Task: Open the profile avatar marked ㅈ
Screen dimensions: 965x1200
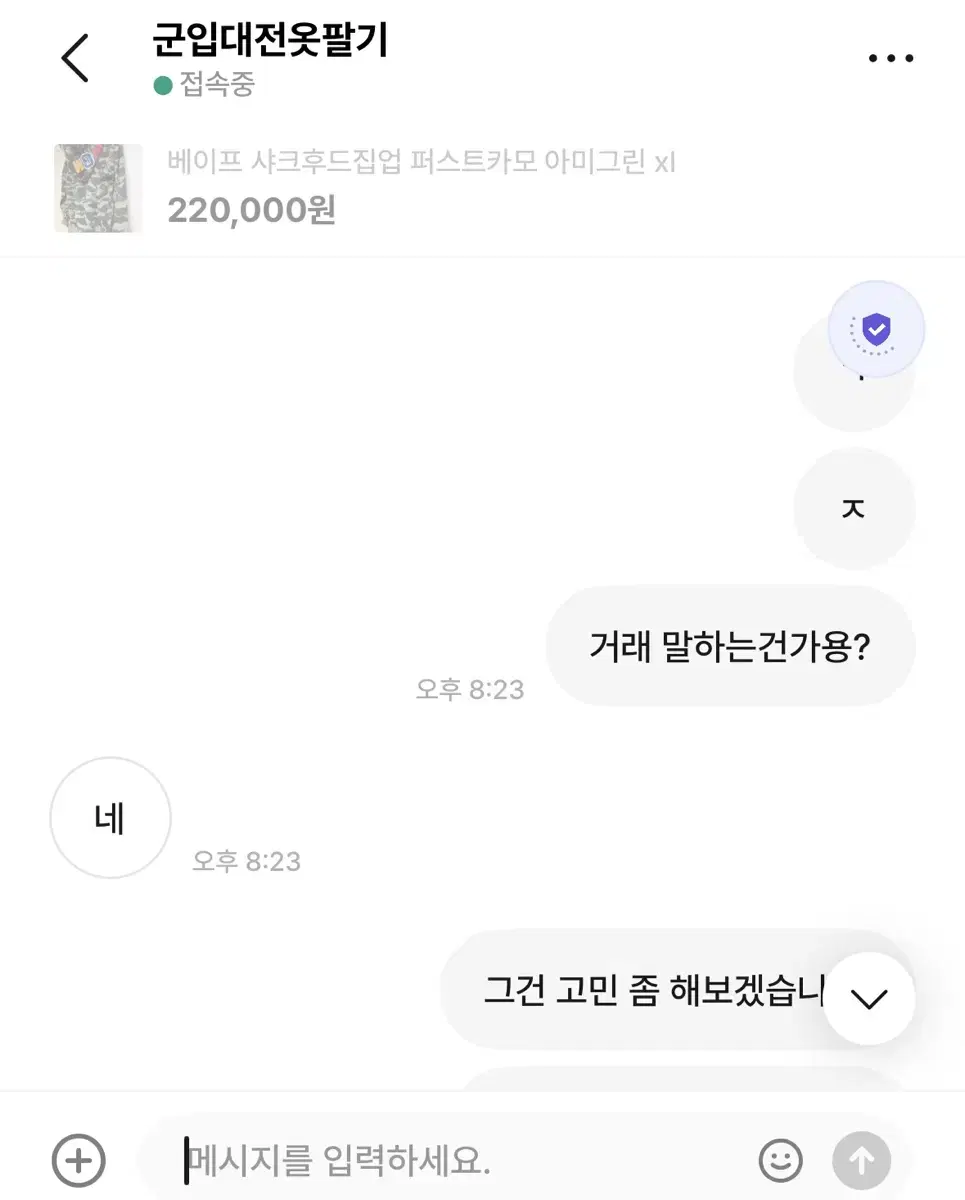Action: pyautogui.click(x=853, y=508)
